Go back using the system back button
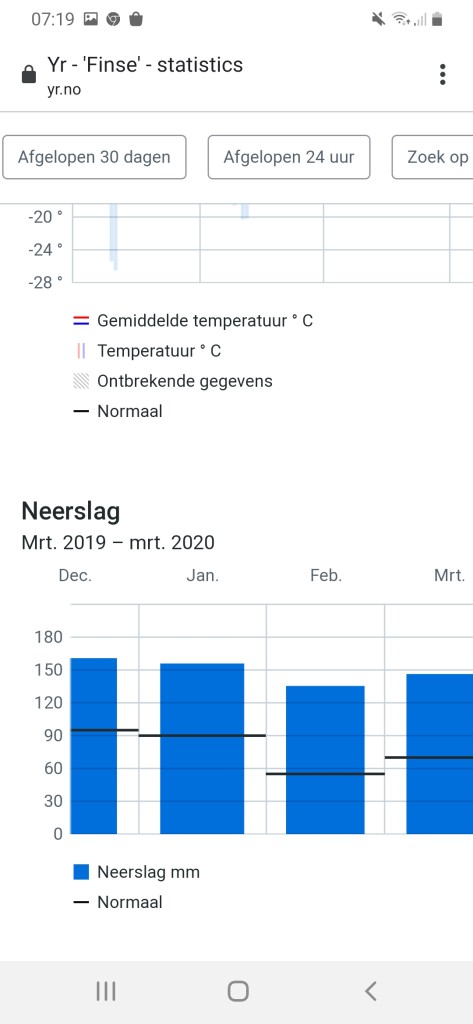473x1024 pixels. [370, 991]
